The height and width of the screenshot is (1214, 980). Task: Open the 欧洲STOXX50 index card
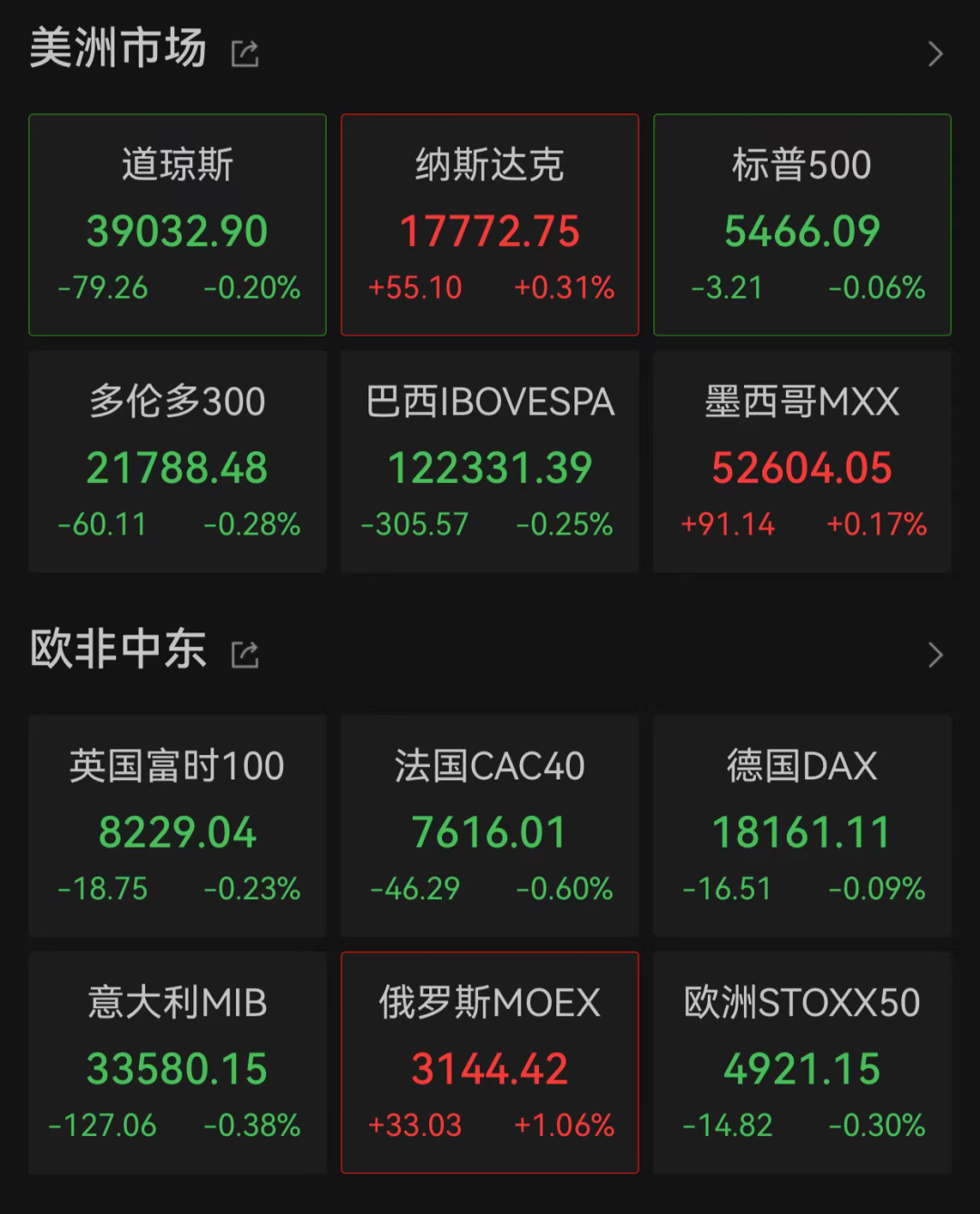pyautogui.click(x=801, y=1063)
